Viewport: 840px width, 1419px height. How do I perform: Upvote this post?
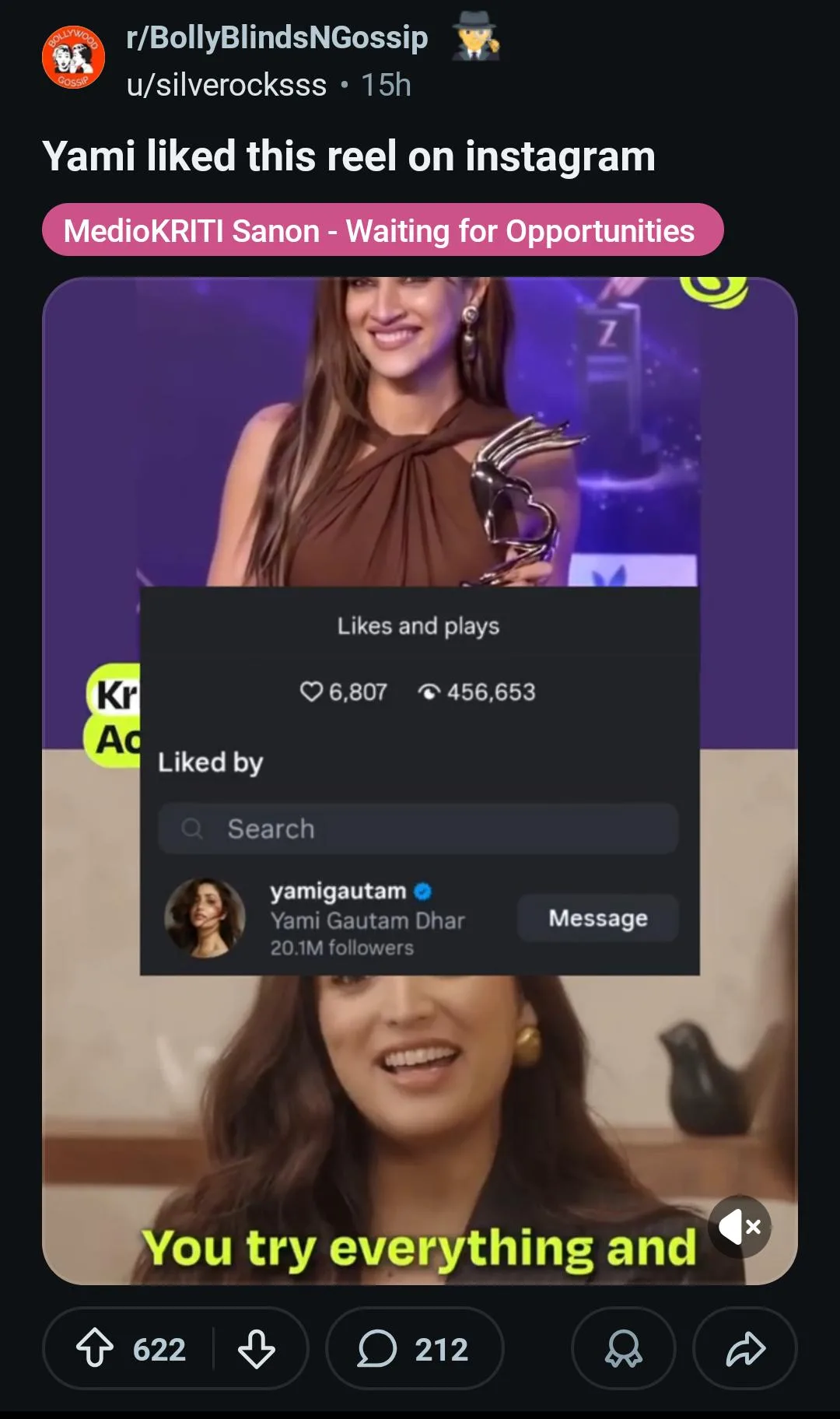click(x=95, y=1348)
